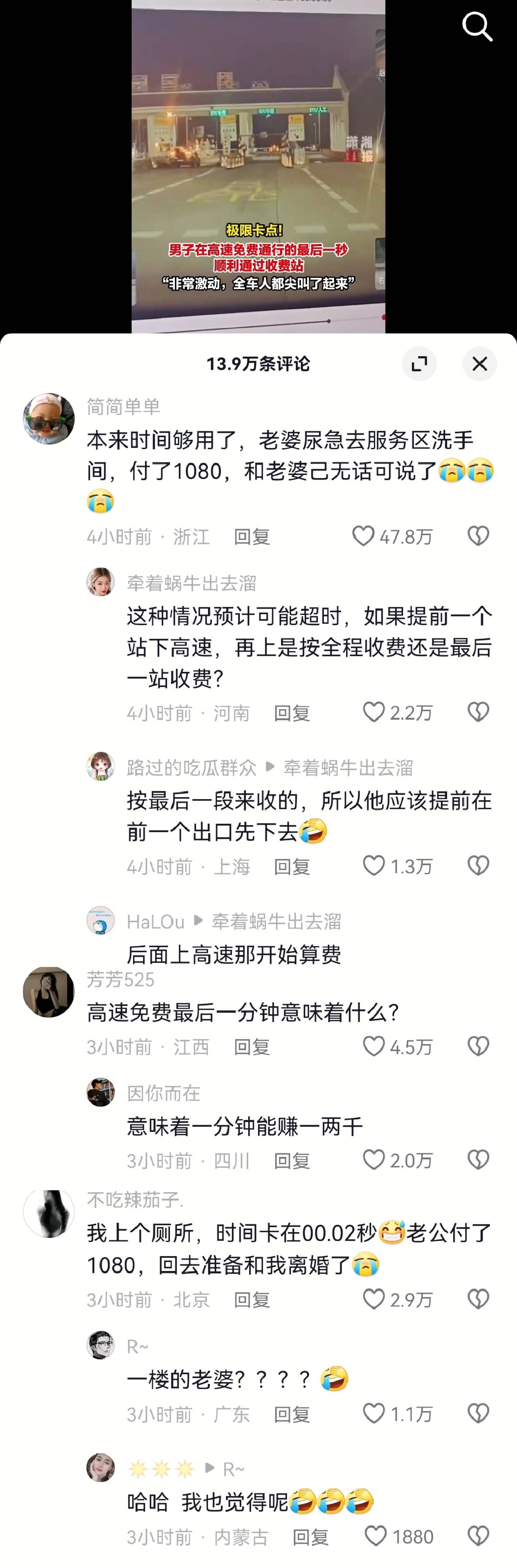Like 路过的吃瓜群众's reply
Viewport: 517px width, 1568px height.
click(x=373, y=866)
